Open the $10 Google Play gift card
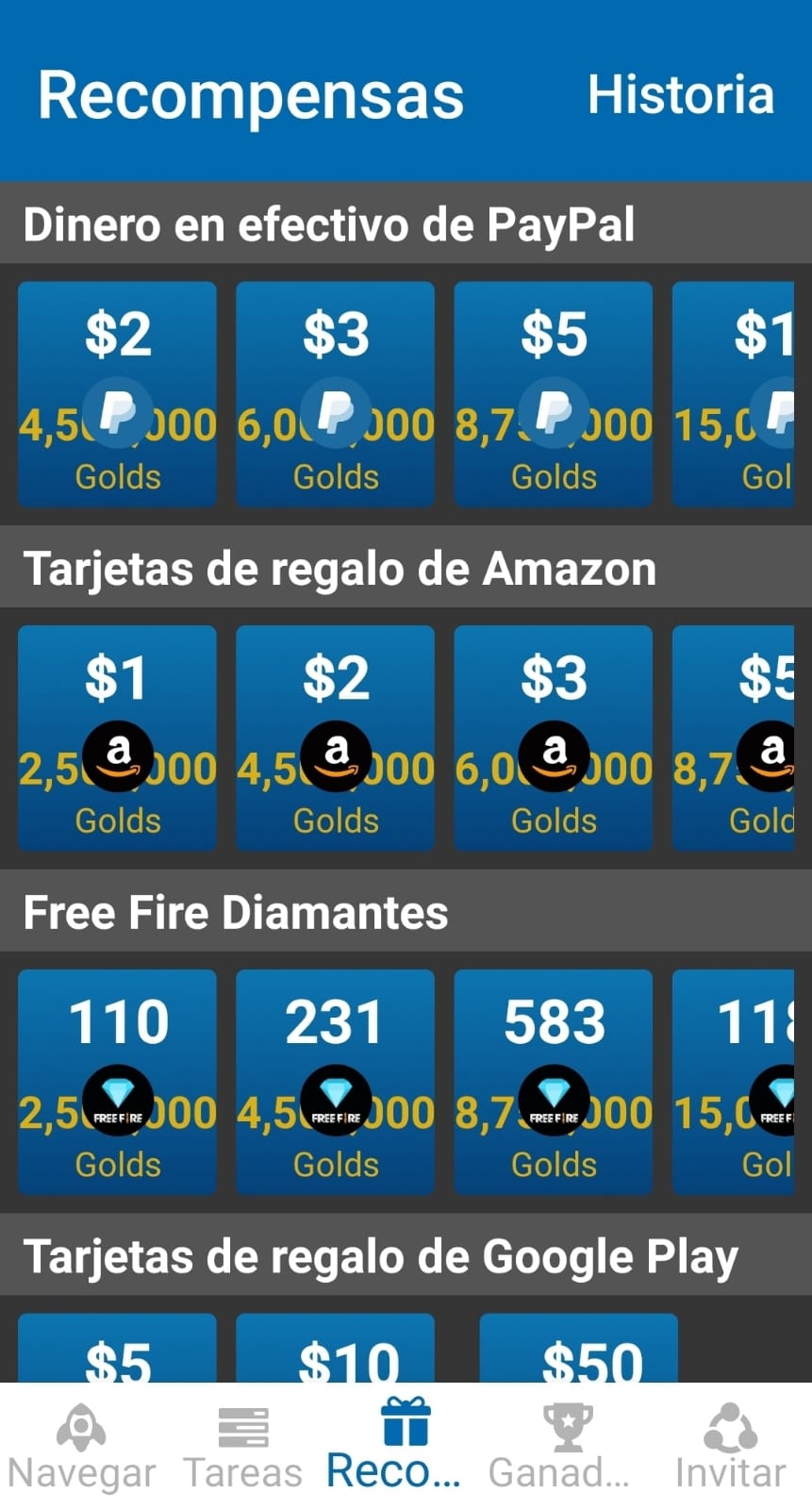812x1509 pixels. click(336, 1349)
